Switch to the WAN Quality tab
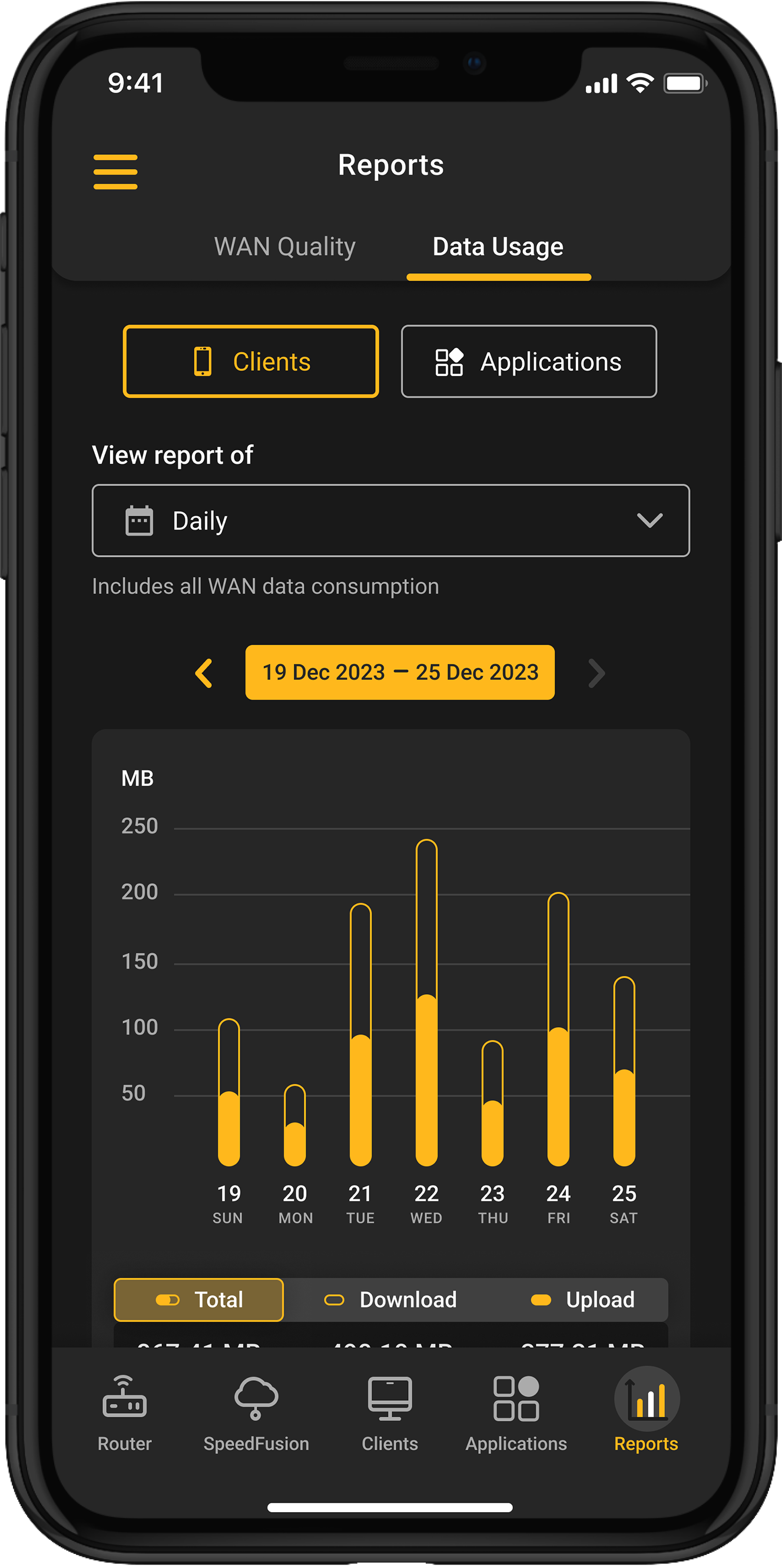 pyautogui.click(x=284, y=247)
